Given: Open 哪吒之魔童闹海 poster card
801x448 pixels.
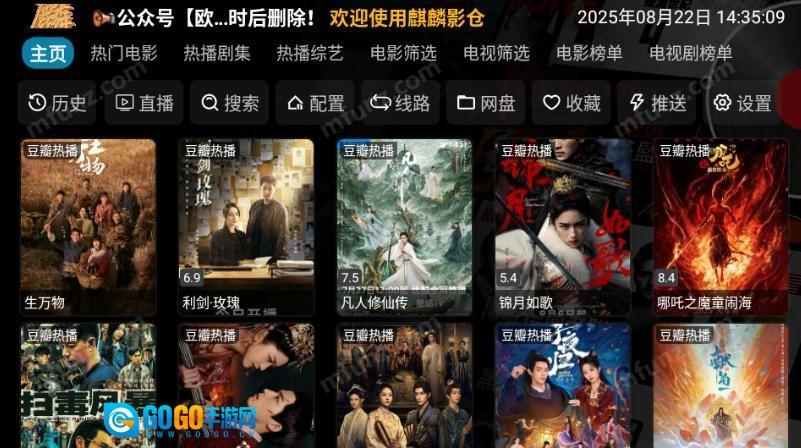Looking at the screenshot, I should coord(720,225).
